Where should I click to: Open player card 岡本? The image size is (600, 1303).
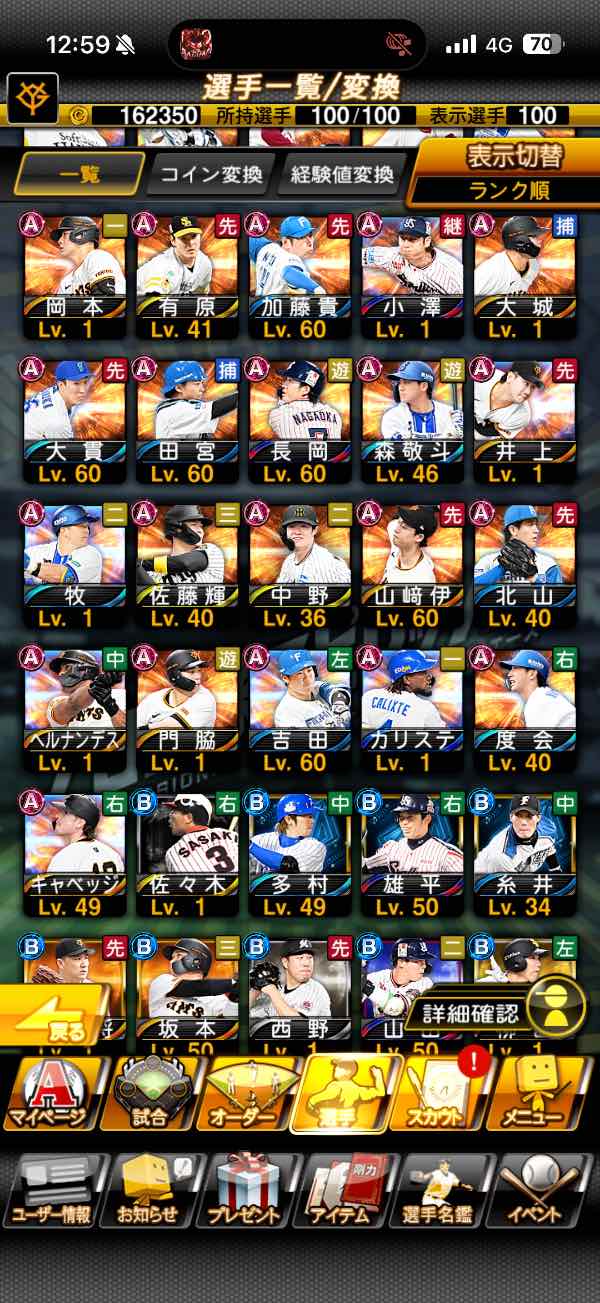tap(75, 276)
